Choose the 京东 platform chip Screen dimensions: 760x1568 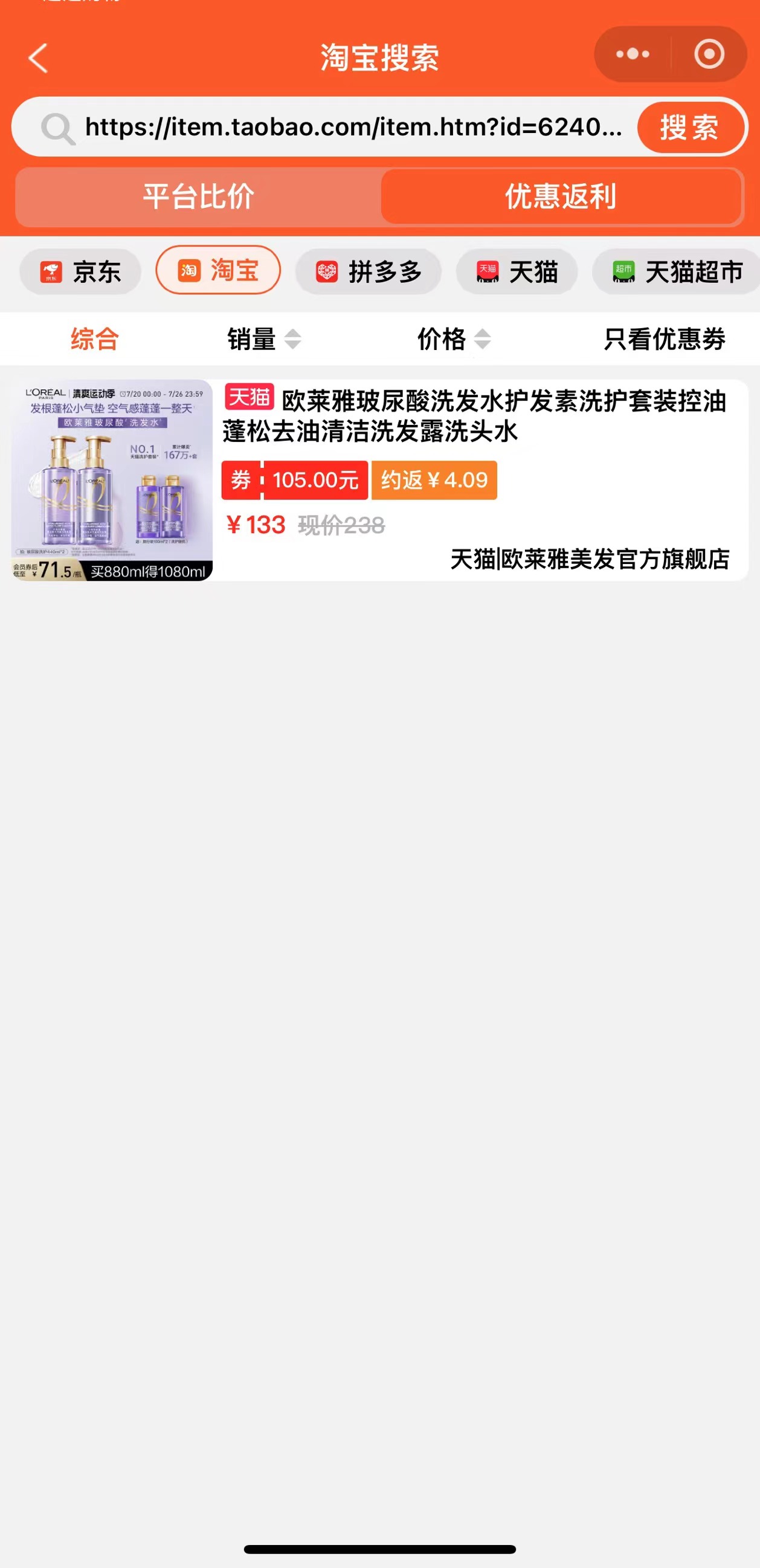point(81,271)
